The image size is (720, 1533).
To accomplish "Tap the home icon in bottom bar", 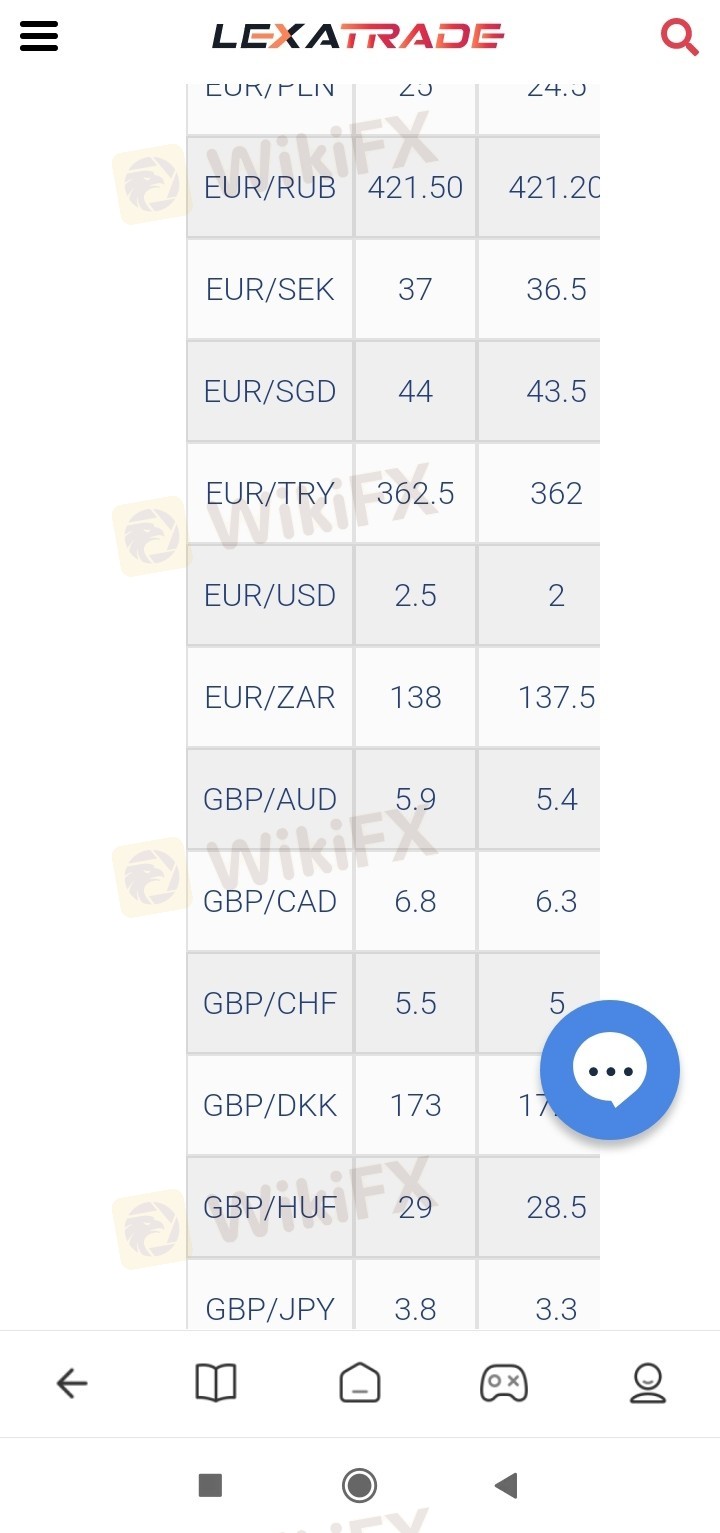I will click(x=360, y=1383).
